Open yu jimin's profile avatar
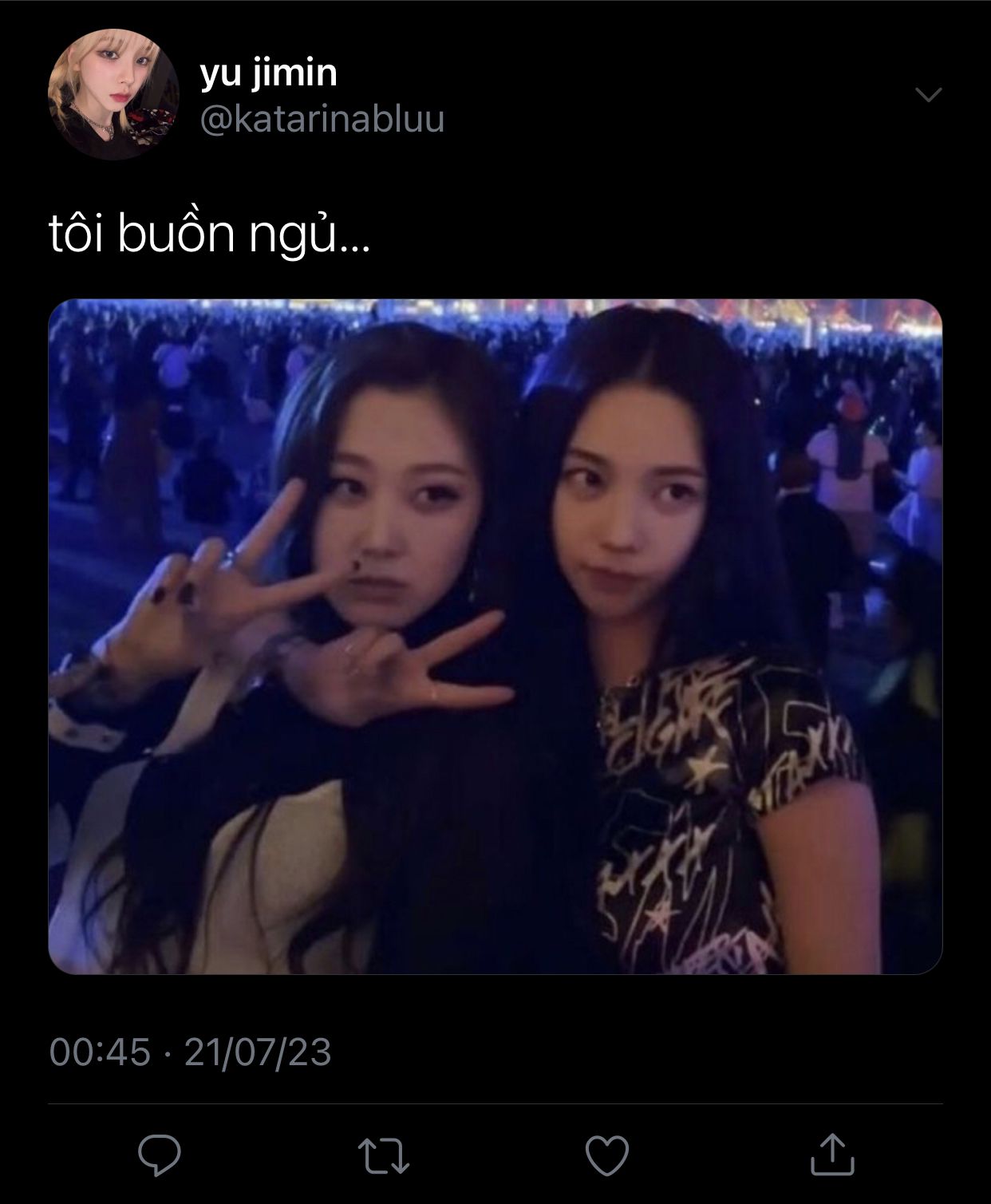The image size is (991, 1204). (x=113, y=94)
